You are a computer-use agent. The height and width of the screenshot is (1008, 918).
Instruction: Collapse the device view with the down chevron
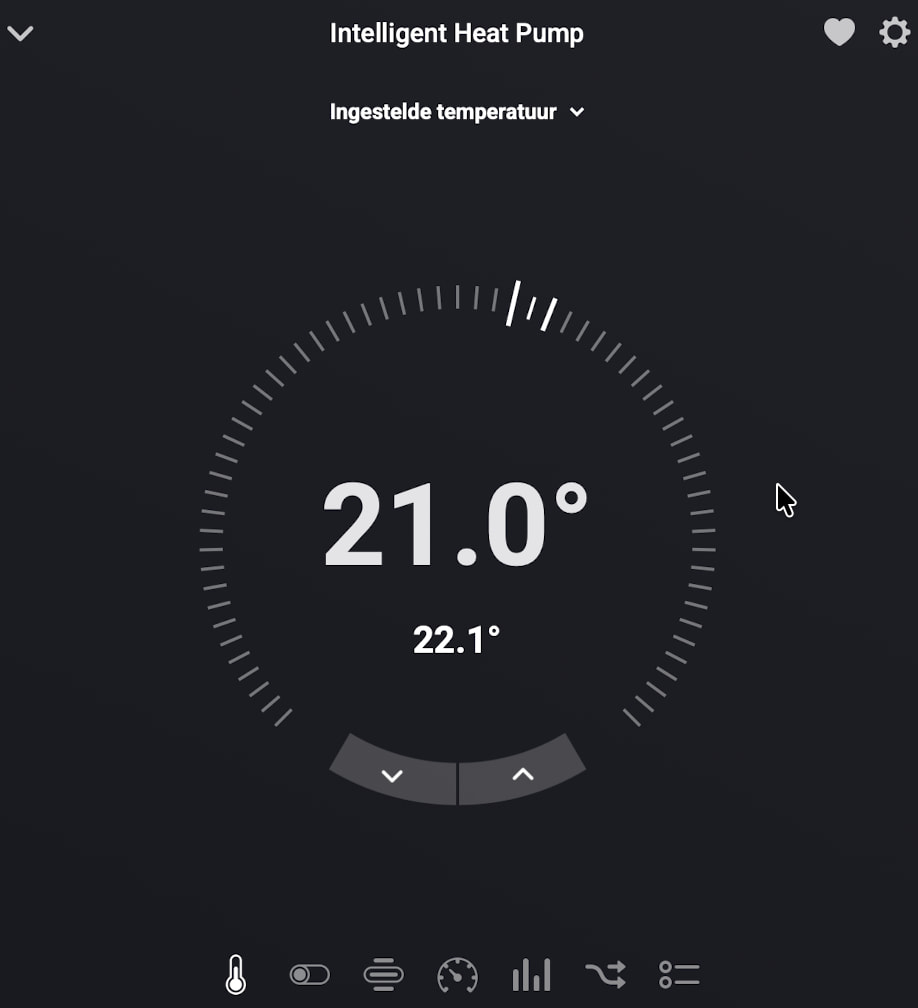coord(21,34)
